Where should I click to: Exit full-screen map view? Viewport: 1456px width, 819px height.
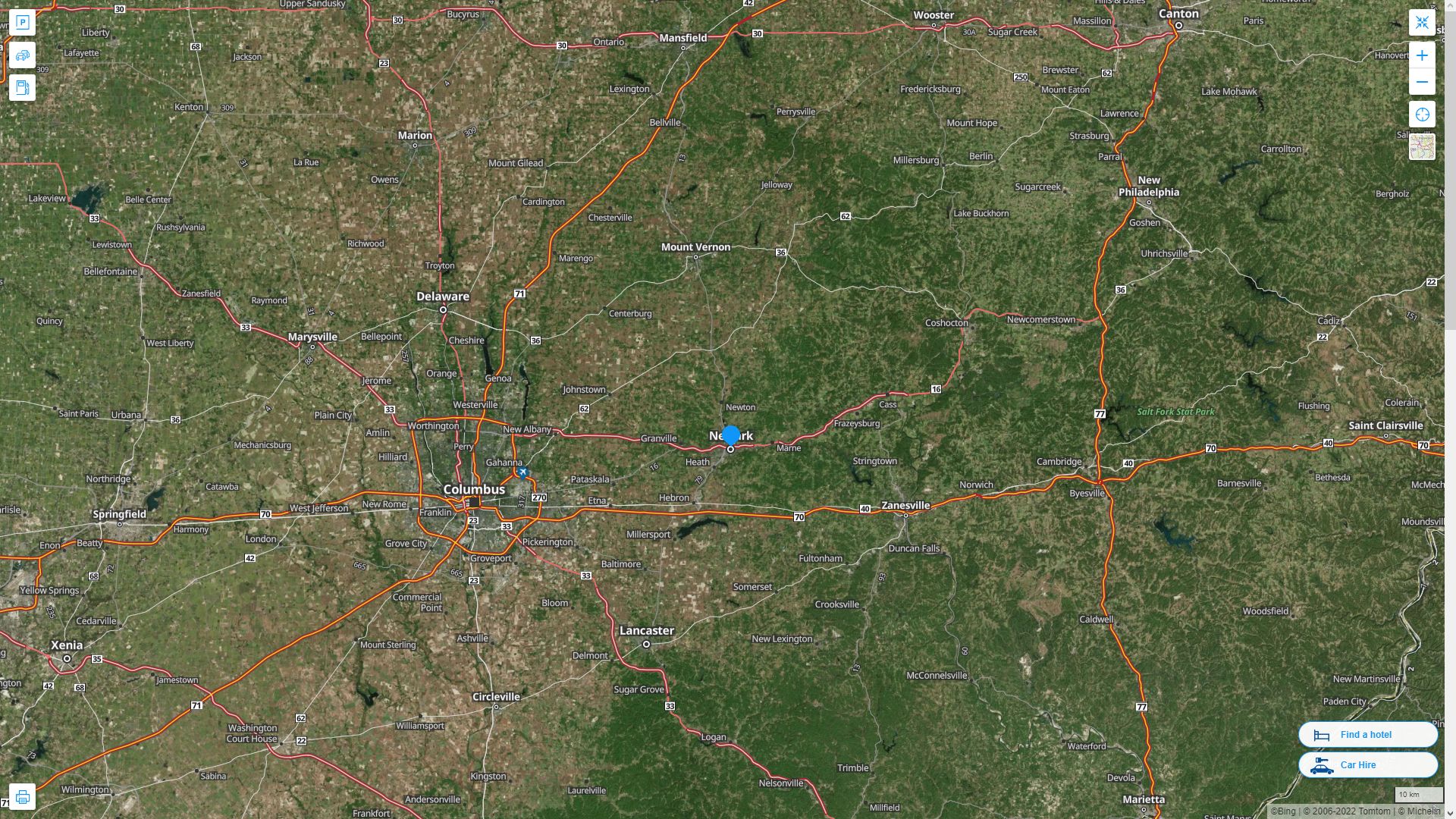1422,23
